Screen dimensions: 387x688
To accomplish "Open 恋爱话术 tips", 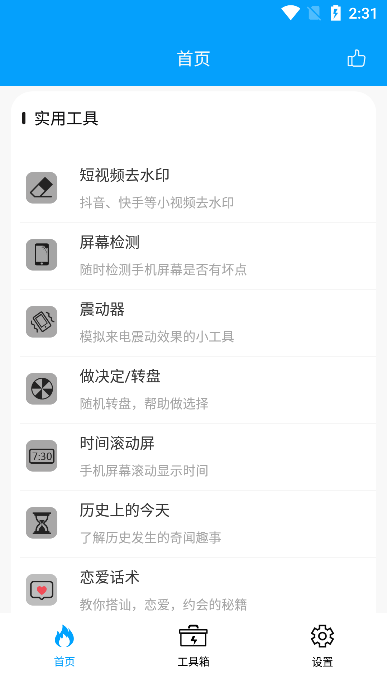I will tap(197, 586).
